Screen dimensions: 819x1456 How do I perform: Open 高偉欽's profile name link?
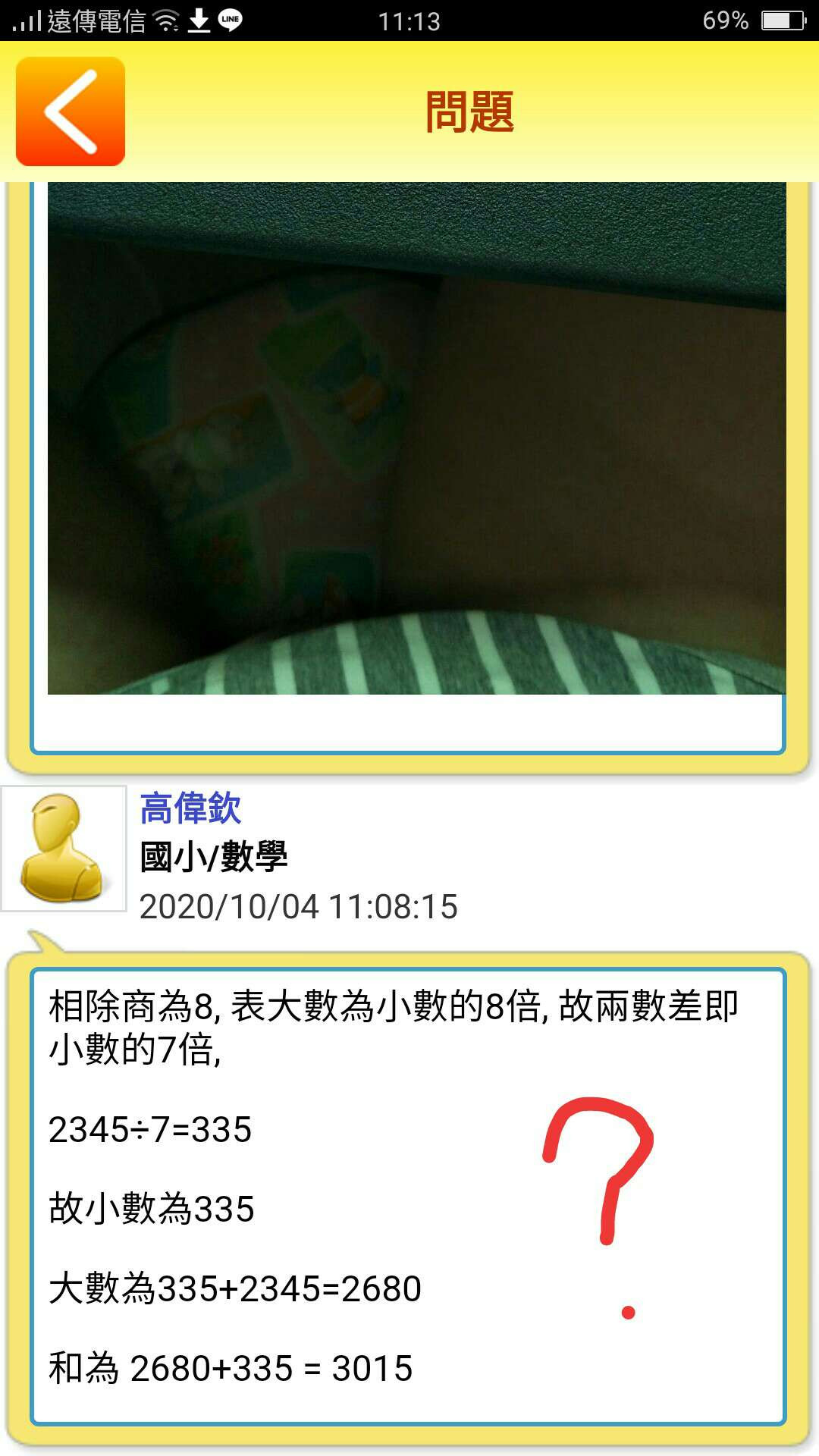click(190, 808)
